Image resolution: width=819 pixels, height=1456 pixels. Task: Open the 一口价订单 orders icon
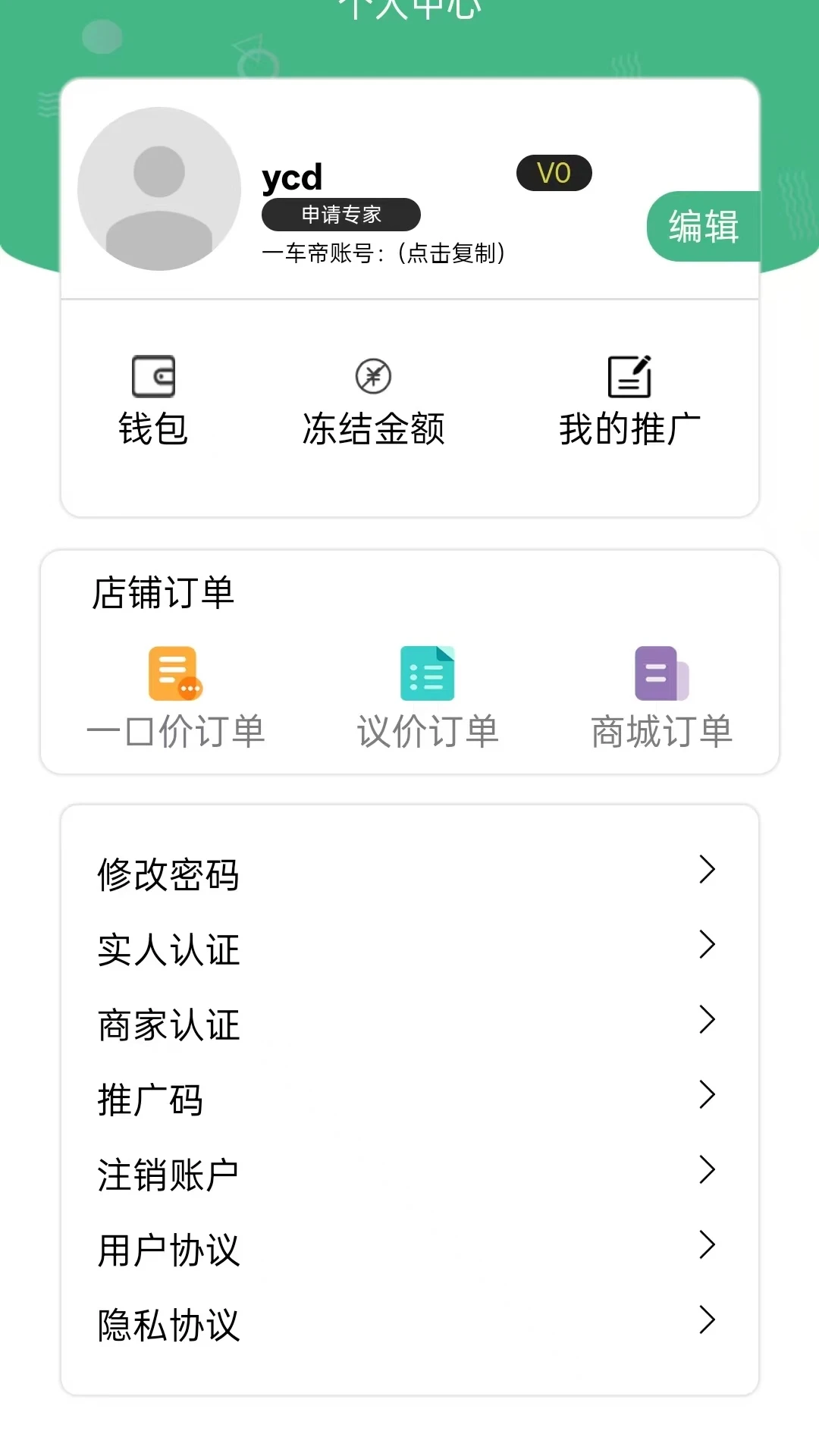click(x=176, y=673)
